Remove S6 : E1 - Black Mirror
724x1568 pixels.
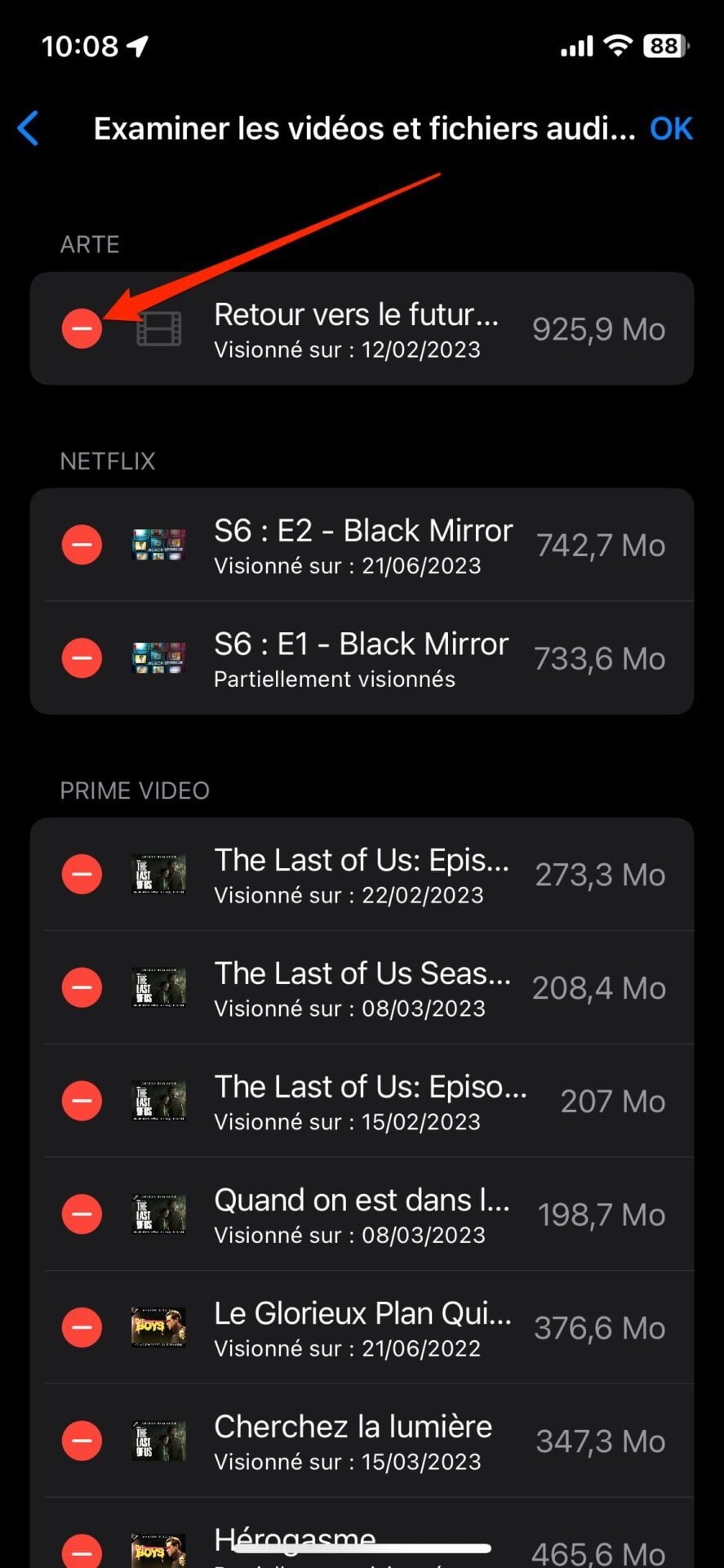pos(82,658)
